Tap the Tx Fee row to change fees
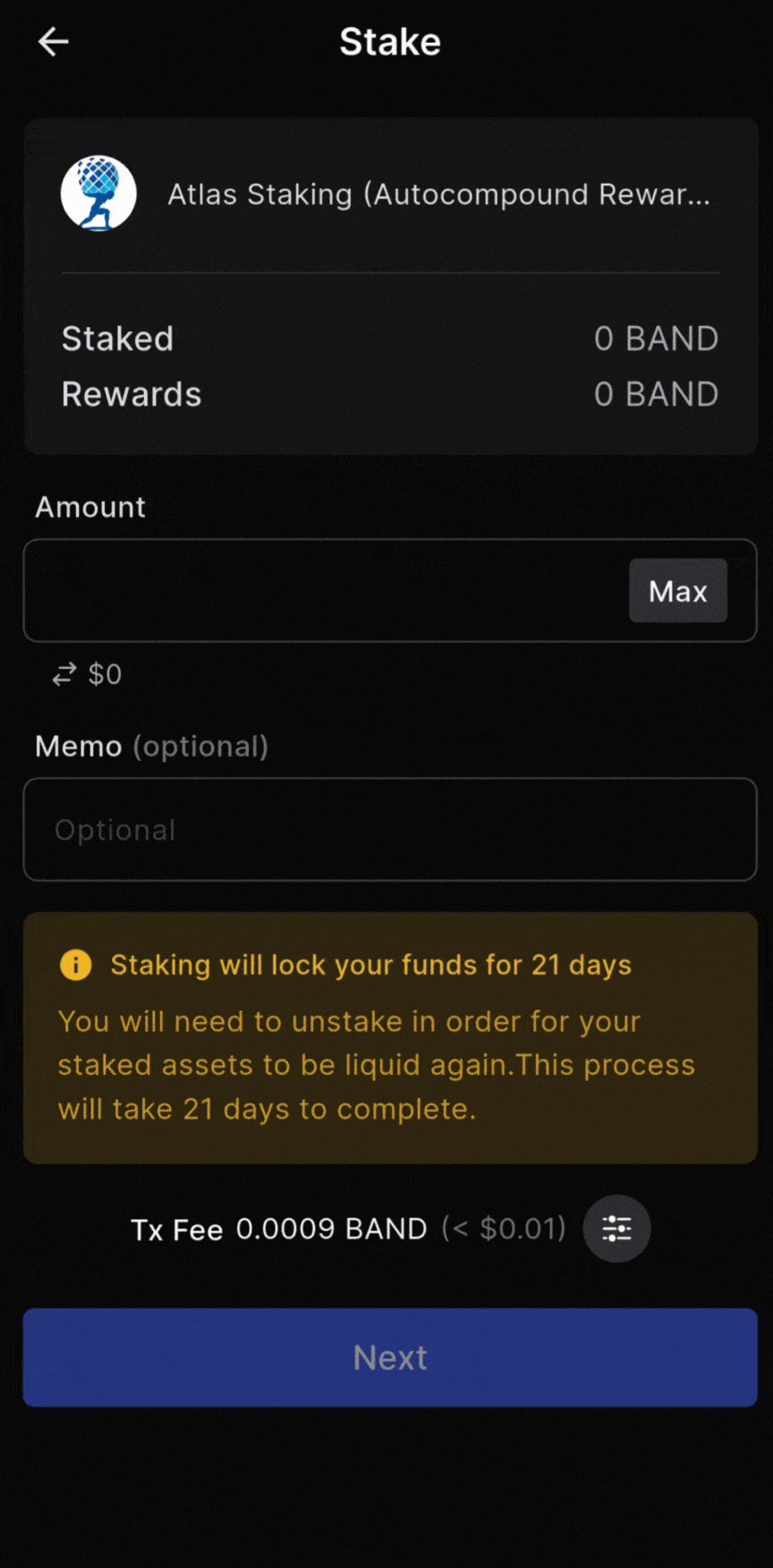 point(347,1229)
